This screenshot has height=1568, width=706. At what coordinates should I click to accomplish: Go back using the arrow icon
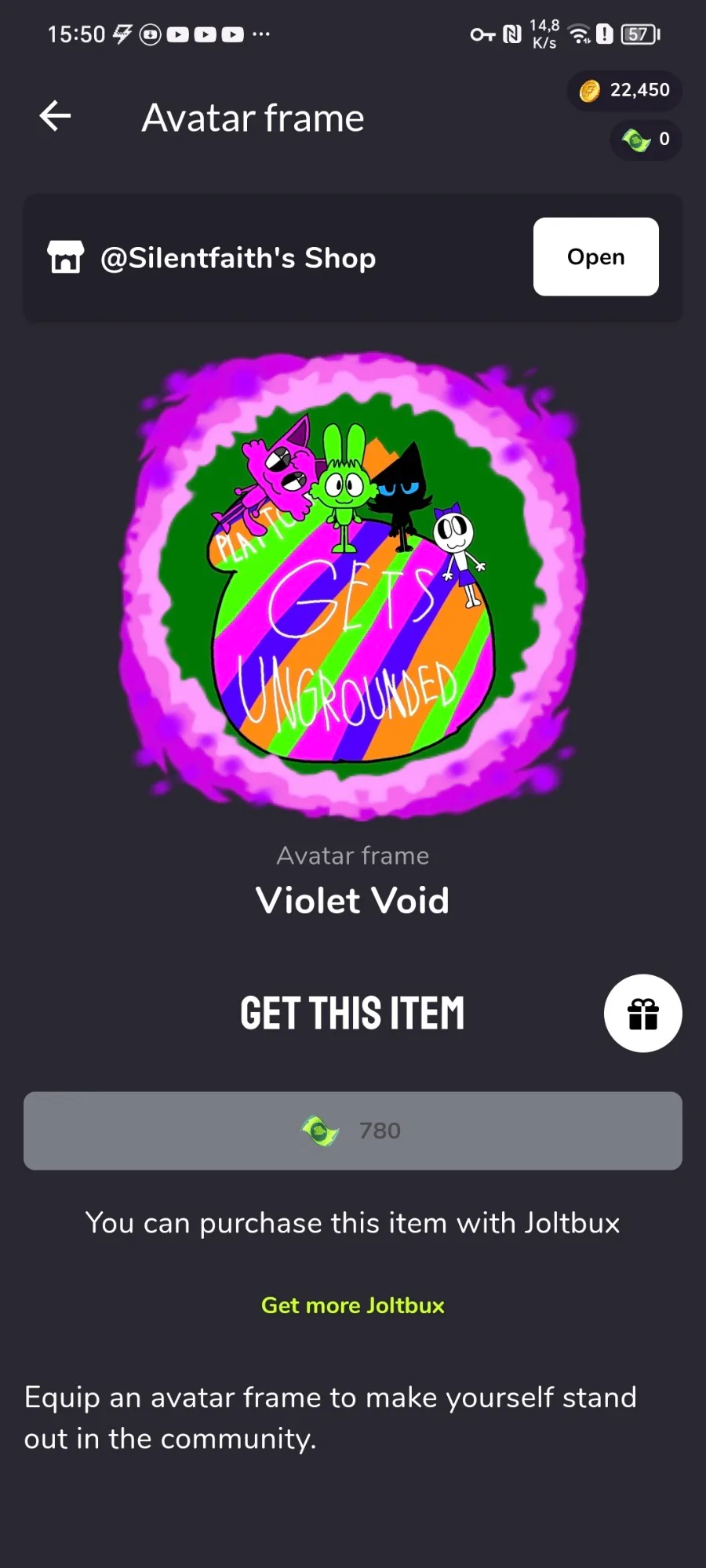pos(55,117)
